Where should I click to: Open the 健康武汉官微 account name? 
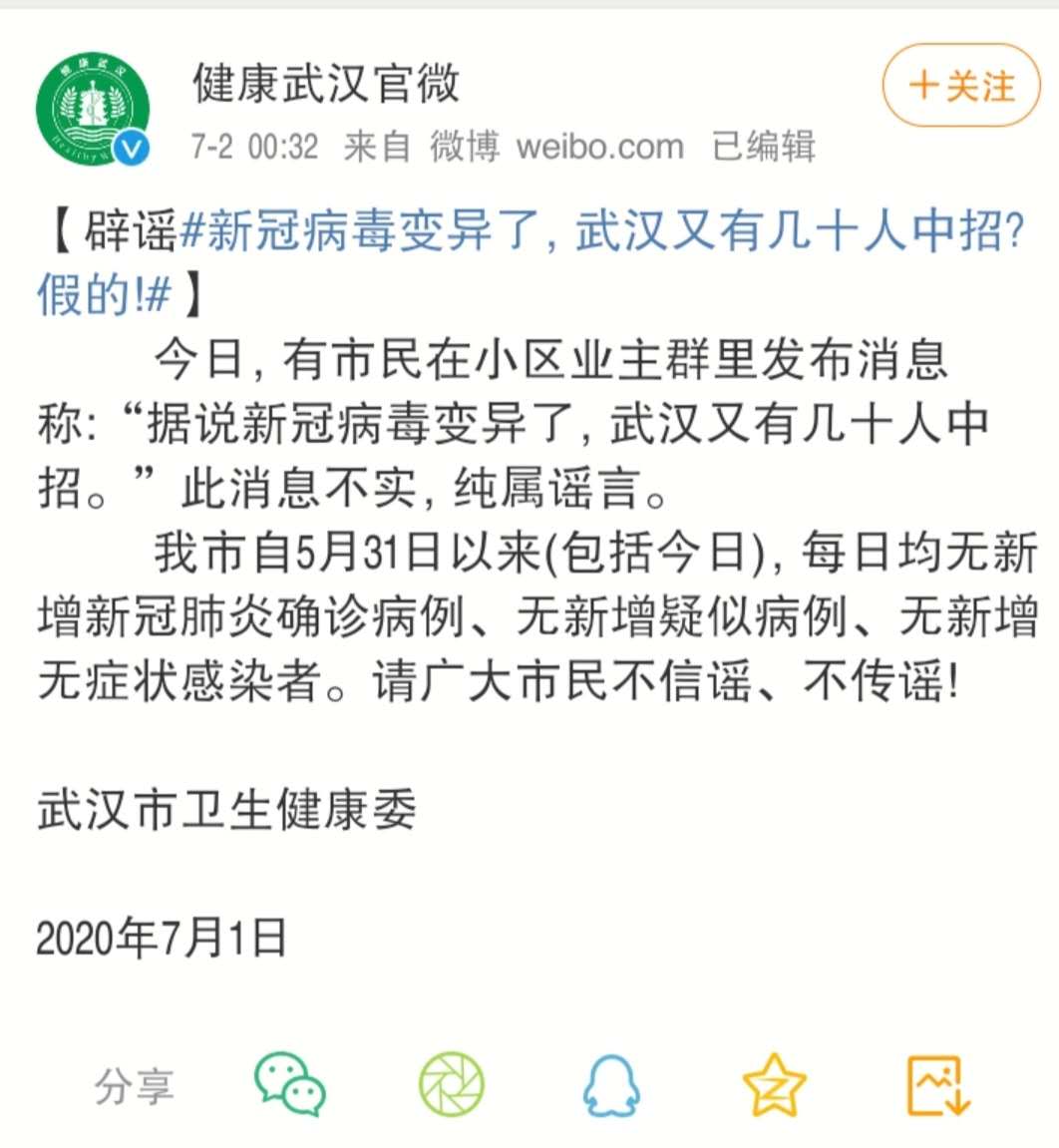point(326,83)
